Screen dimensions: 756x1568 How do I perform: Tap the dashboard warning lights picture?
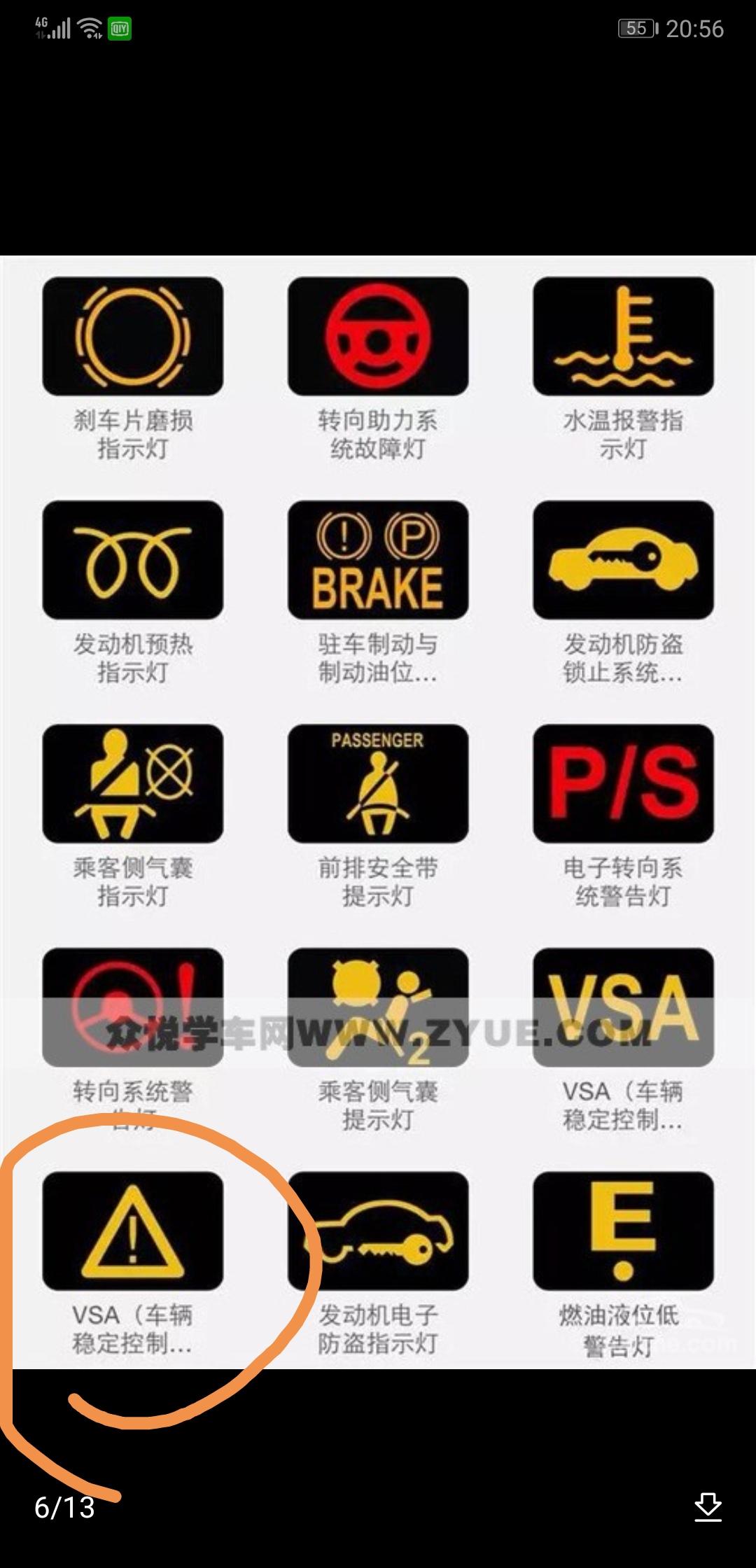point(378,812)
